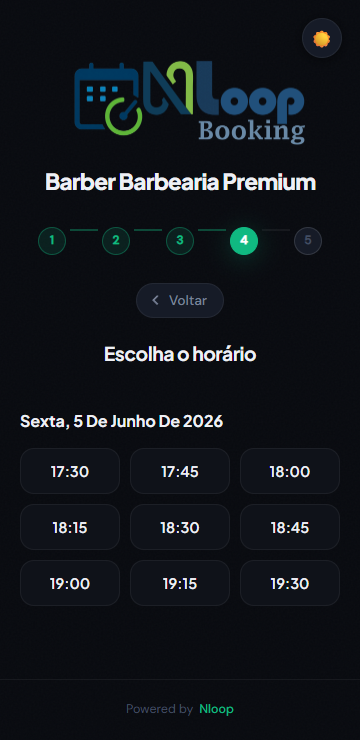The height and width of the screenshot is (740, 360).
Task: Pick the 18:00 time slot
Action: coord(290,471)
